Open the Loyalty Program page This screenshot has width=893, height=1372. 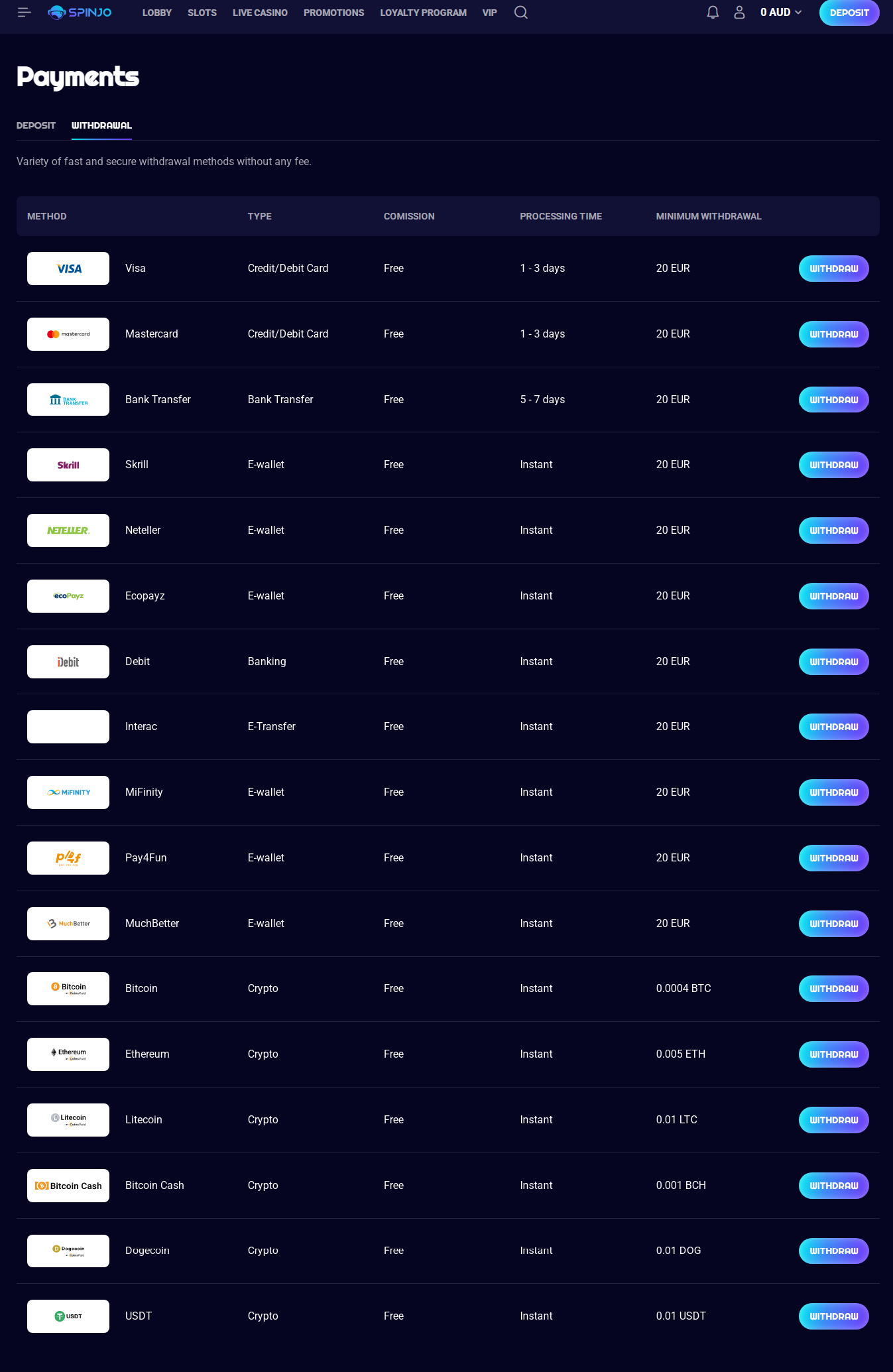click(x=423, y=13)
